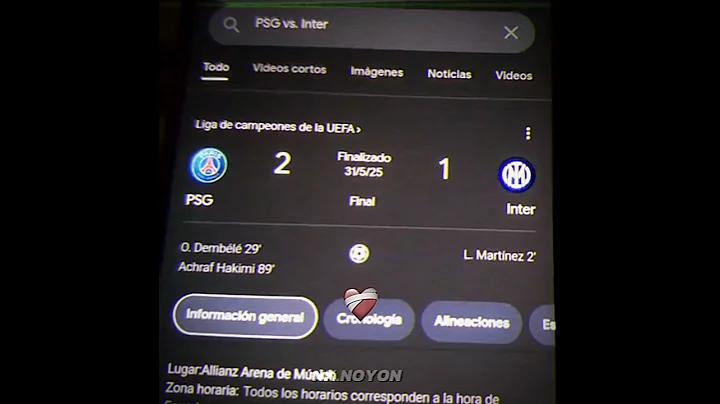Screen dimensions: 720x404
Task: Switch to the Videos cortos tab
Action: point(289,69)
